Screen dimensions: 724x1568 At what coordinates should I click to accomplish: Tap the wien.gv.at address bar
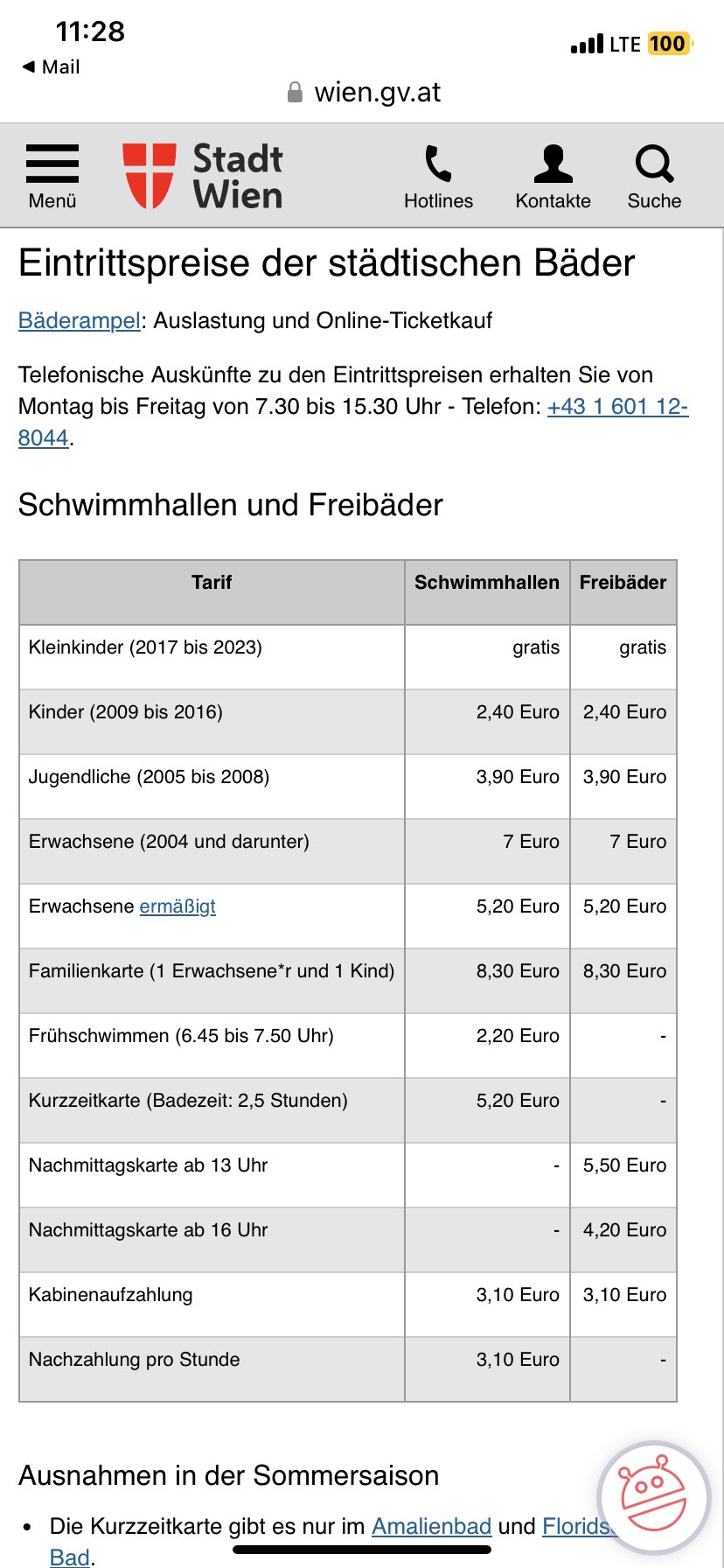[x=363, y=92]
